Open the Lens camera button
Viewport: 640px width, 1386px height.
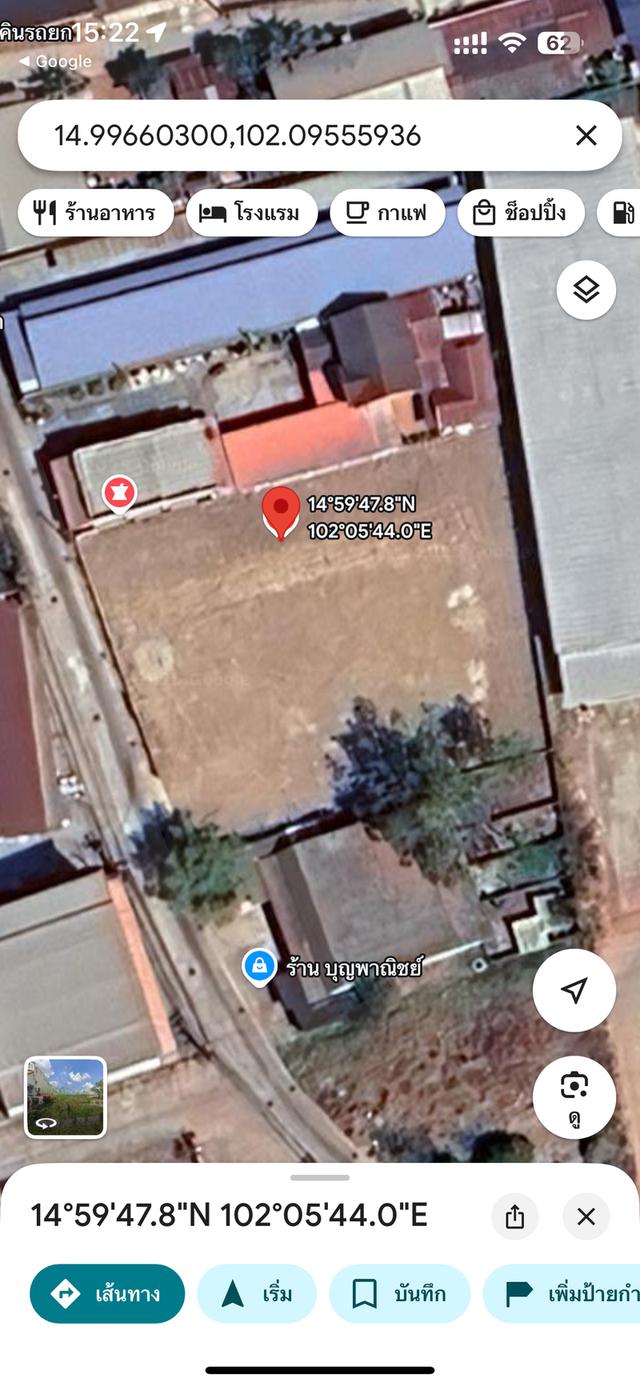click(574, 1096)
